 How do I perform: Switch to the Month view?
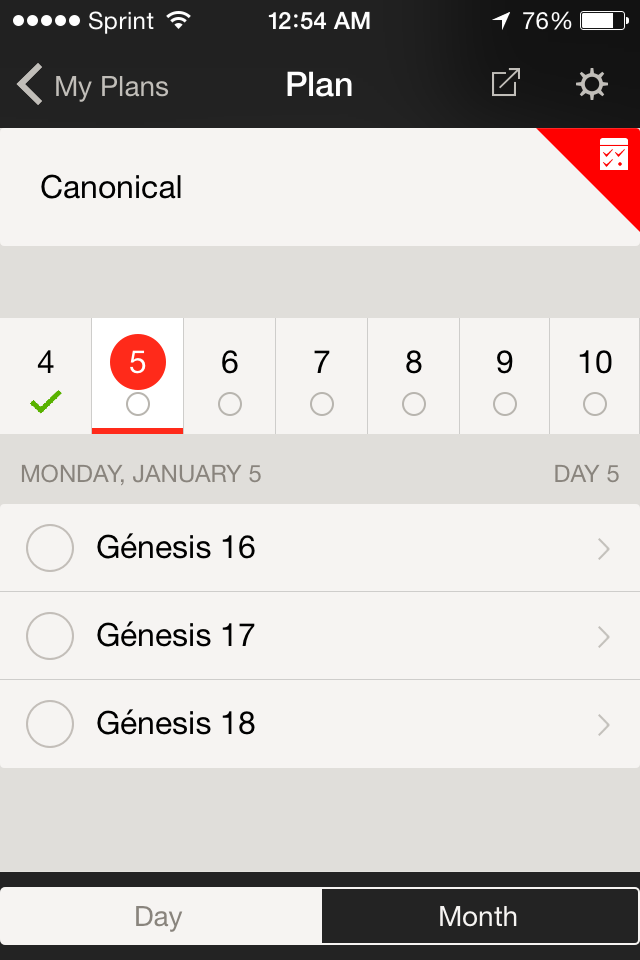point(479,916)
